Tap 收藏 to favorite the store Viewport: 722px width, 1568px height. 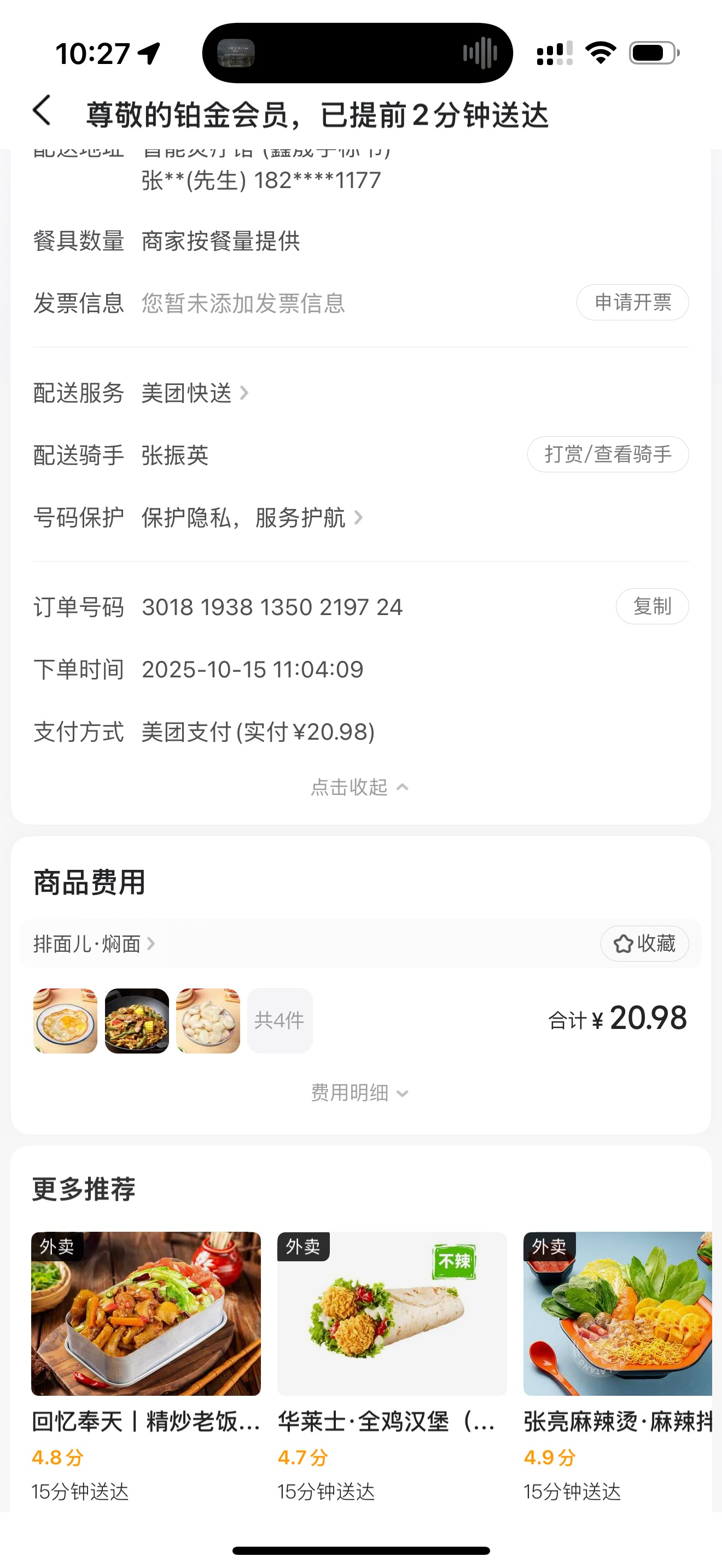pyautogui.click(x=644, y=944)
